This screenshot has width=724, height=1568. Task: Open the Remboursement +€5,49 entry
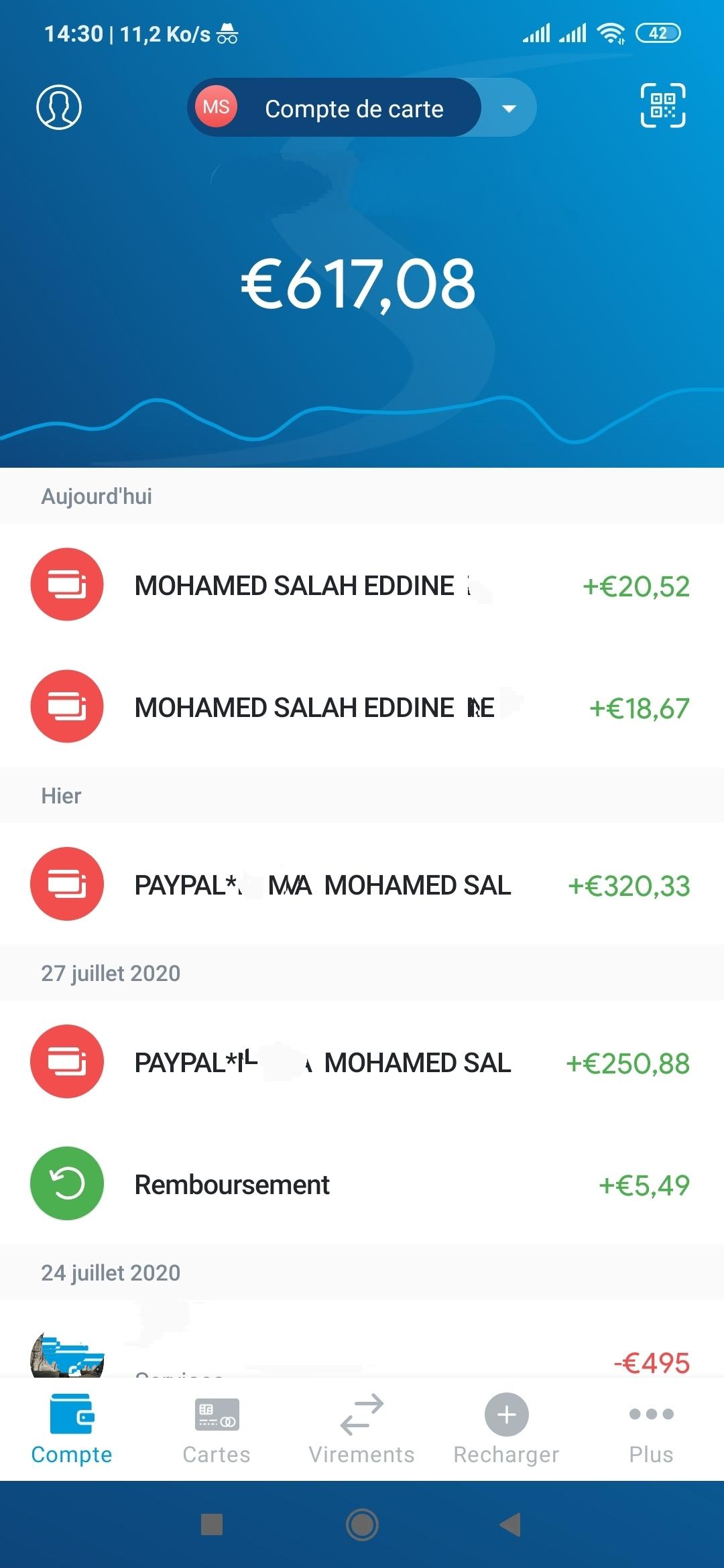tap(362, 1184)
